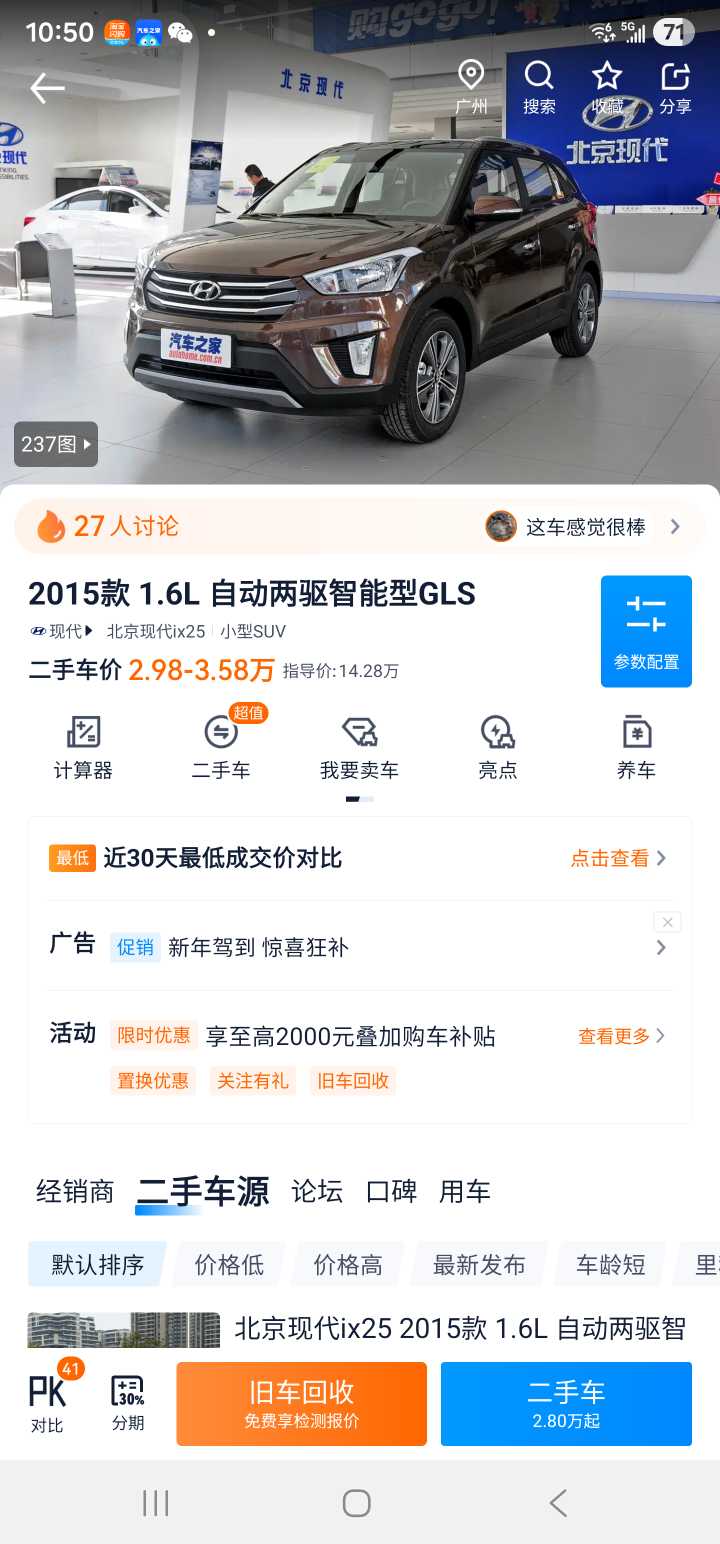Image resolution: width=720 pixels, height=1544 pixels.
Task: Open 点击查看 lowest transaction price comparison
Action: click(614, 858)
